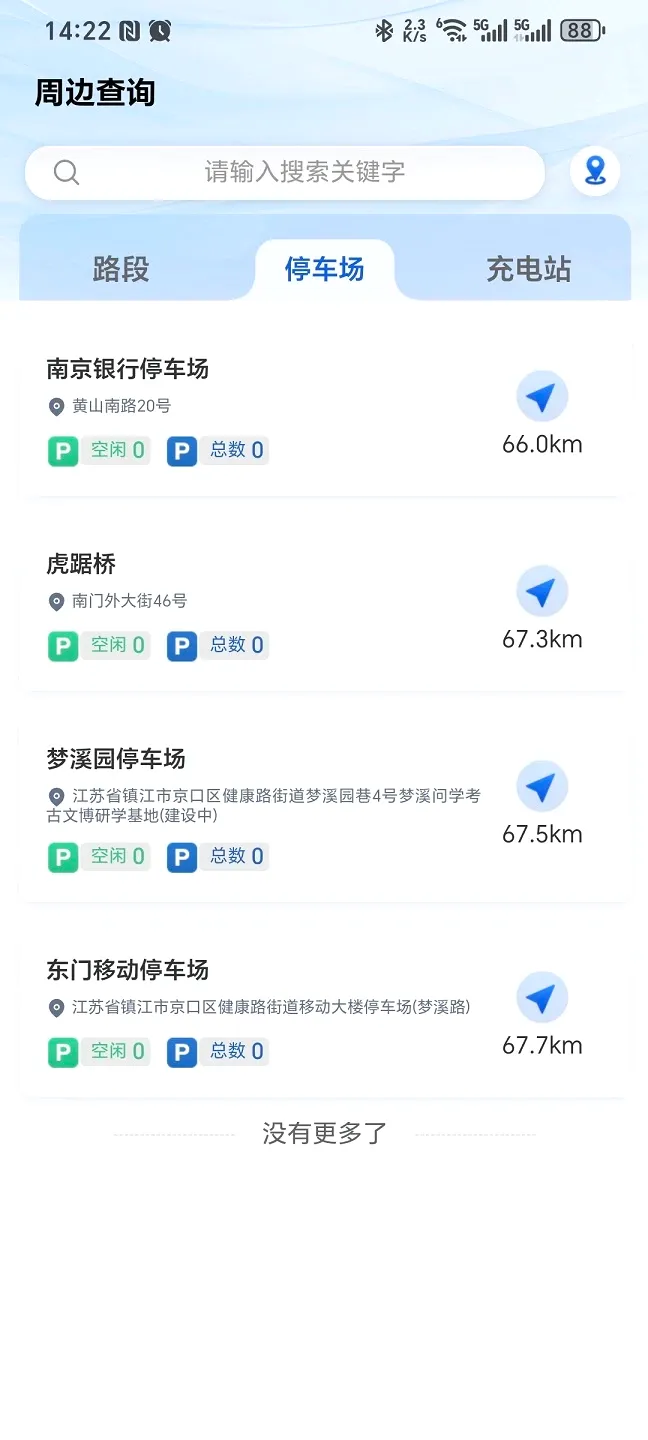
Task: Select the 停车场 tab
Action: [x=324, y=269]
